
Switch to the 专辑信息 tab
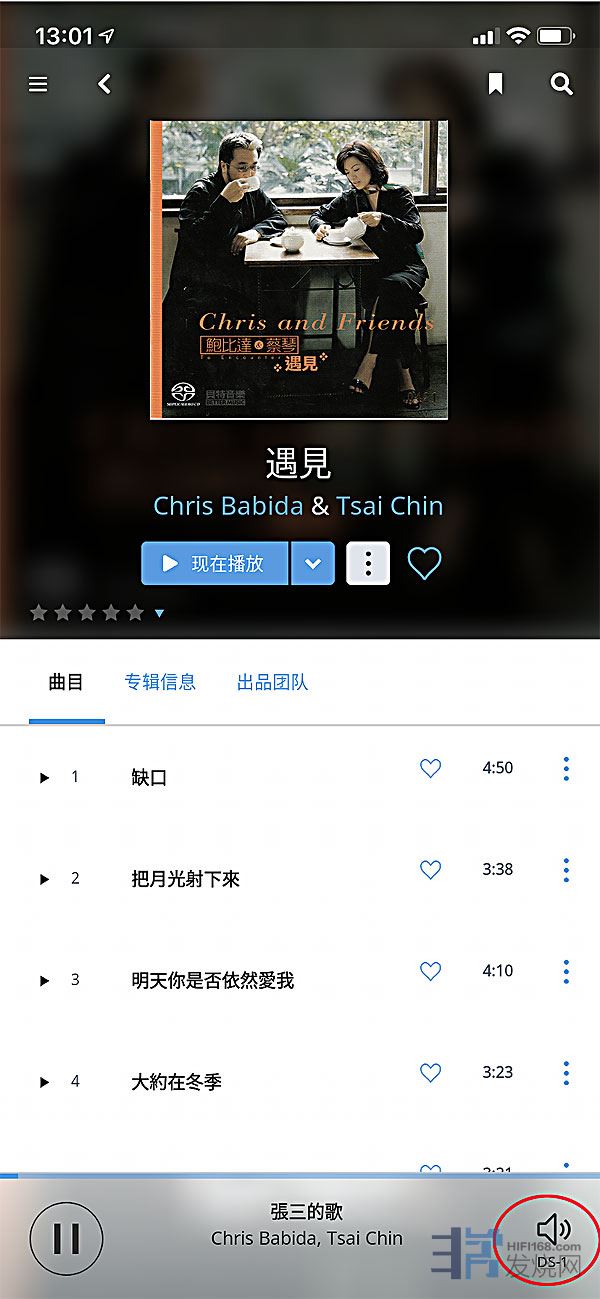(x=160, y=683)
